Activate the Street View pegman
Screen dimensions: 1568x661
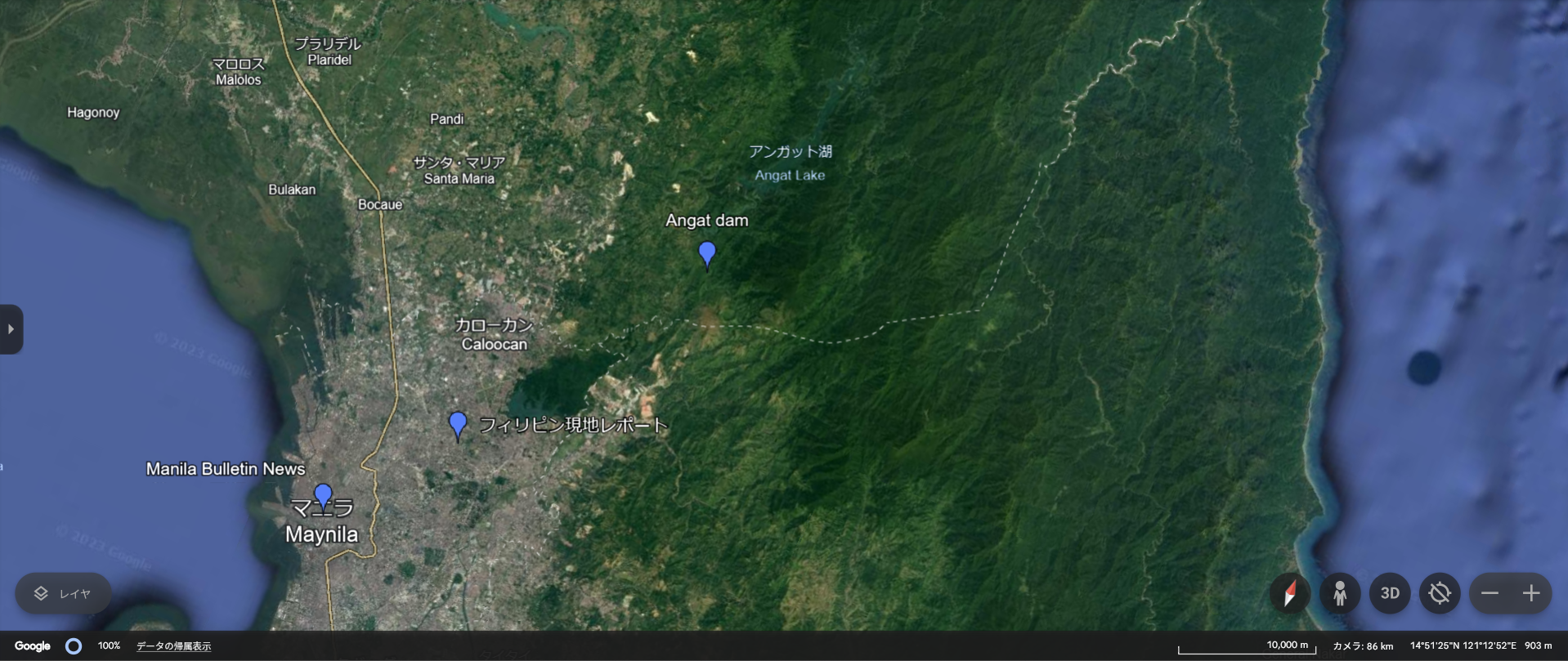[x=1339, y=593]
